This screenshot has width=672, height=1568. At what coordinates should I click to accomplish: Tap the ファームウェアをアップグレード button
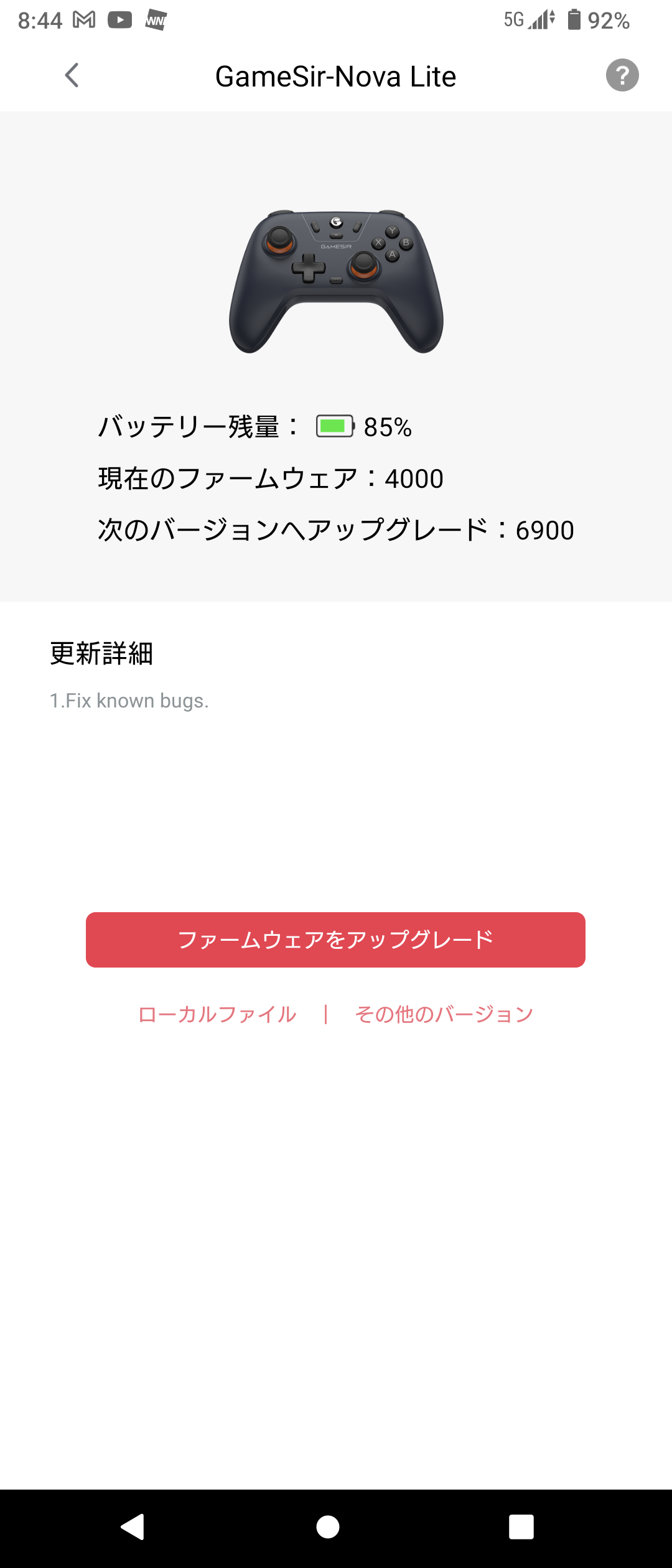tap(335, 940)
